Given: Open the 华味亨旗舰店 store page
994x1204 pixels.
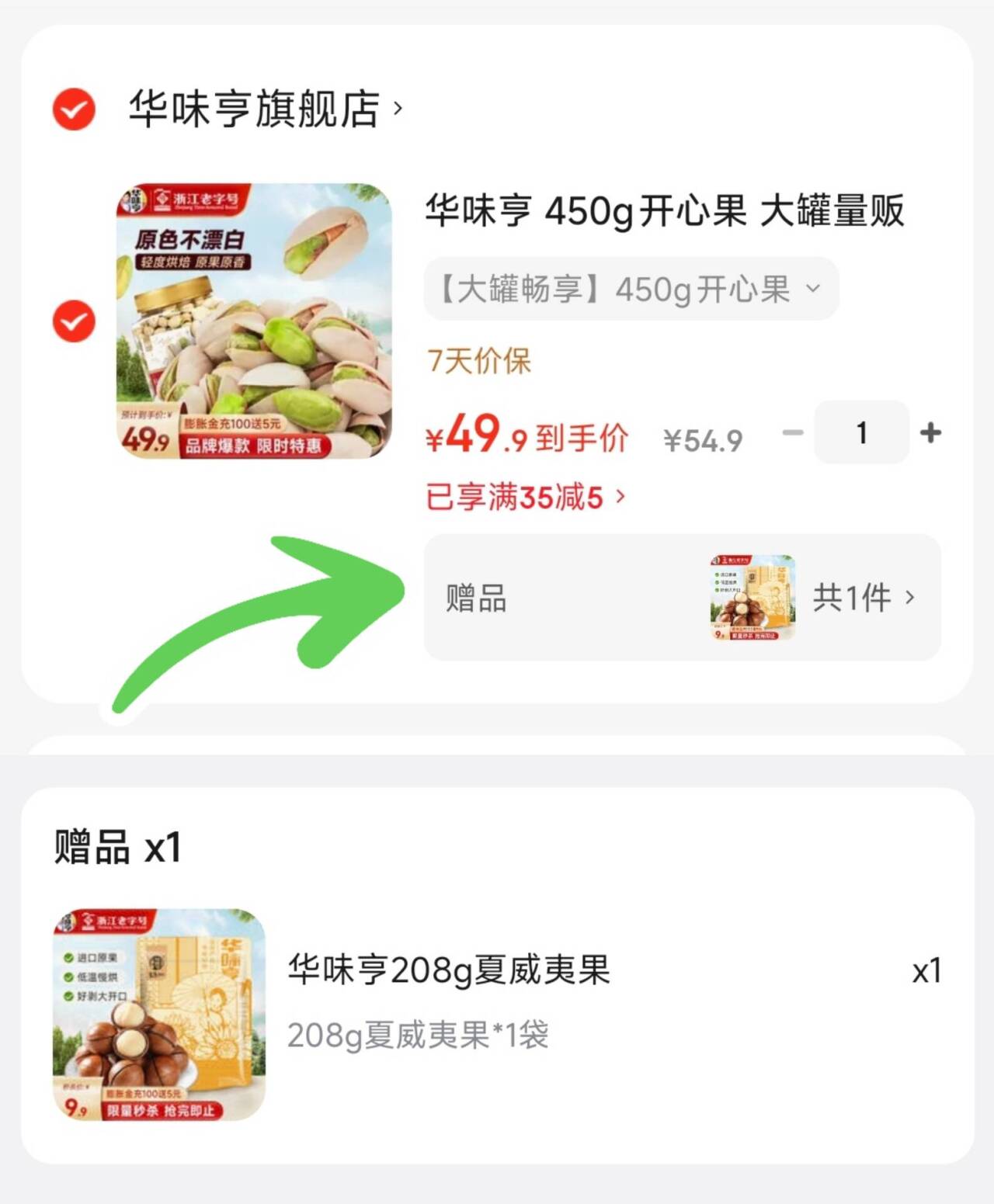Looking at the screenshot, I should coord(264,109).
